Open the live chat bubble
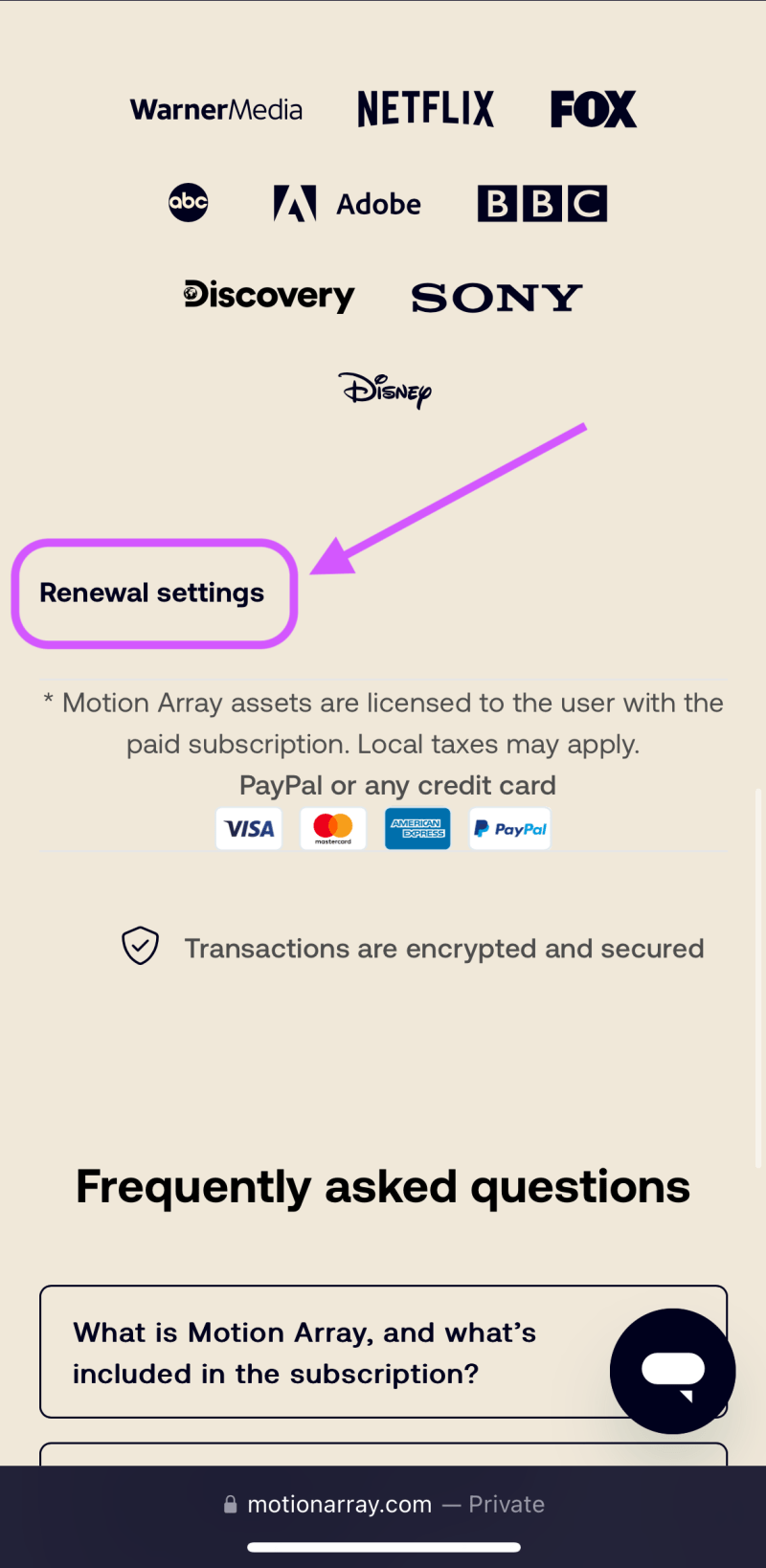This screenshot has width=766, height=1568. pos(672,1371)
